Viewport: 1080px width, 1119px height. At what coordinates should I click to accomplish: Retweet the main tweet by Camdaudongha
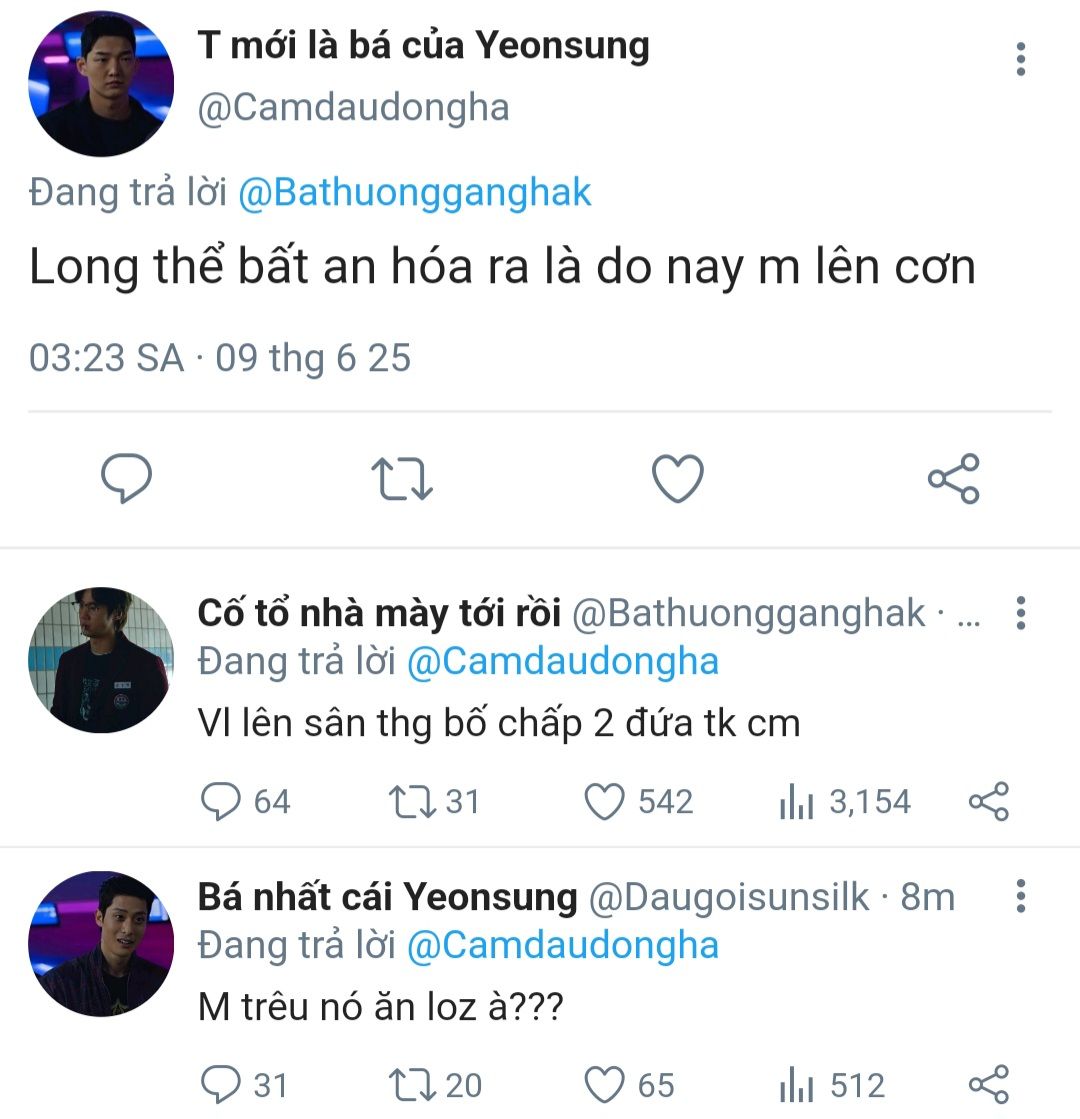402,479
